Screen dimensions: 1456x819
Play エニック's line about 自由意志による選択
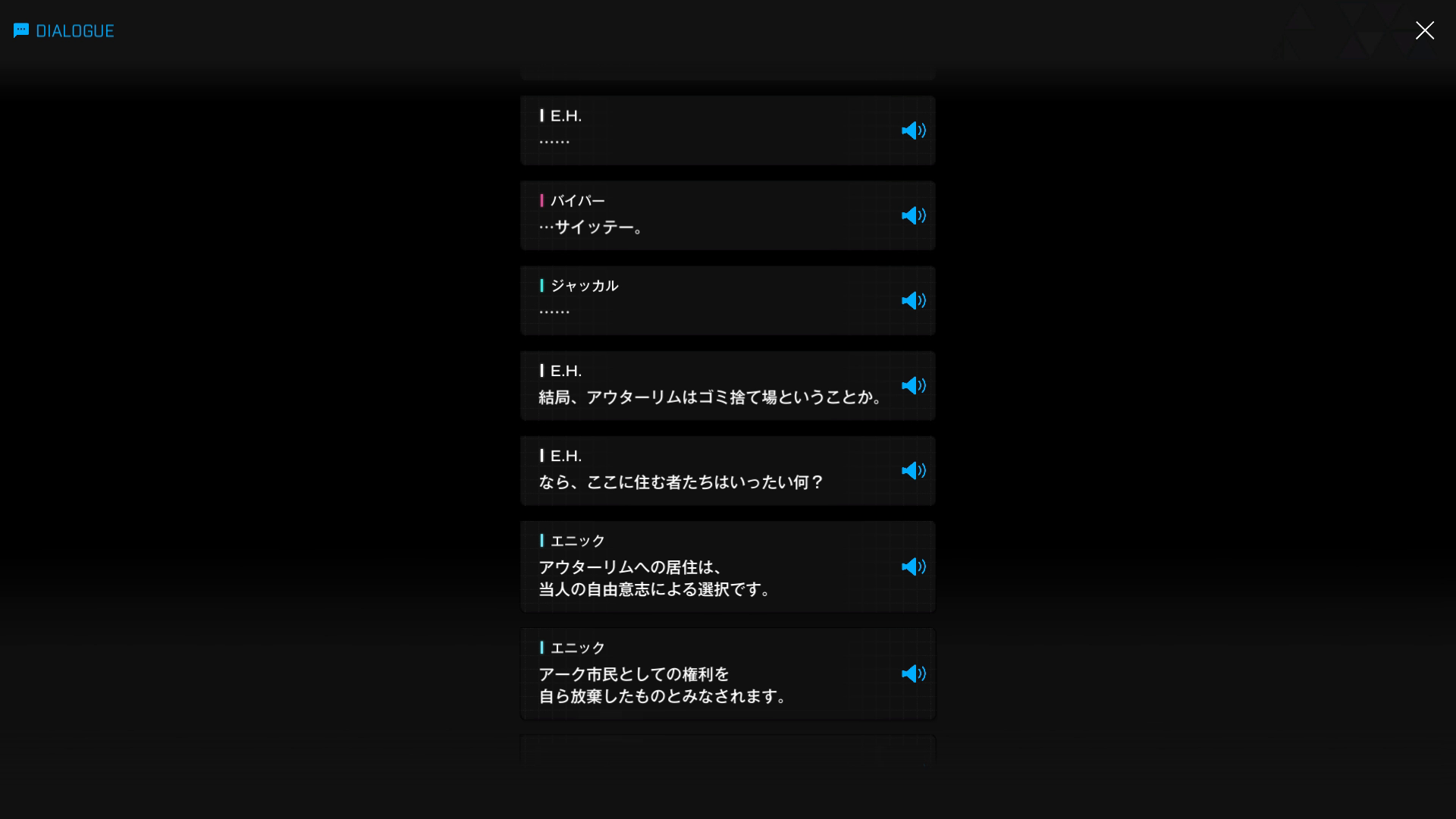(913, 566)
